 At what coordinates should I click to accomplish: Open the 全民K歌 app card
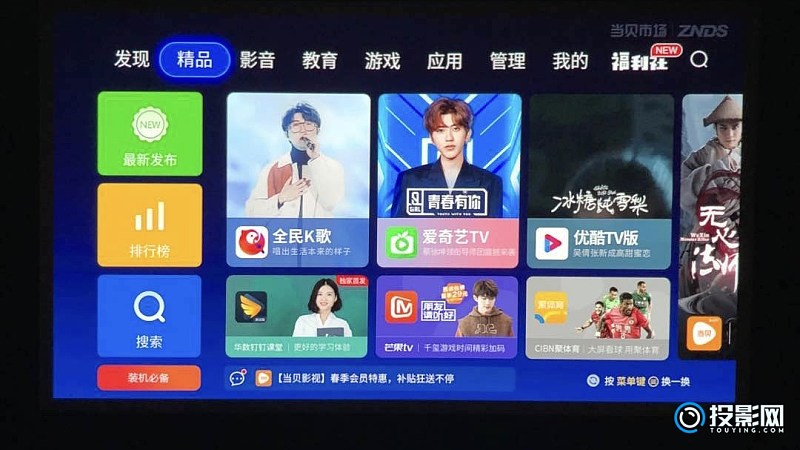click(298, 181)
